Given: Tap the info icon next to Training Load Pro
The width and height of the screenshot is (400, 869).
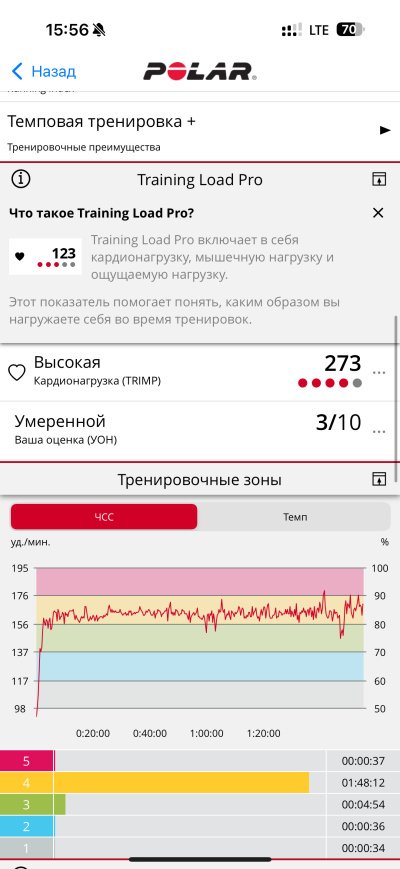Looking at the screenshot, I should [x=21, y=179].
